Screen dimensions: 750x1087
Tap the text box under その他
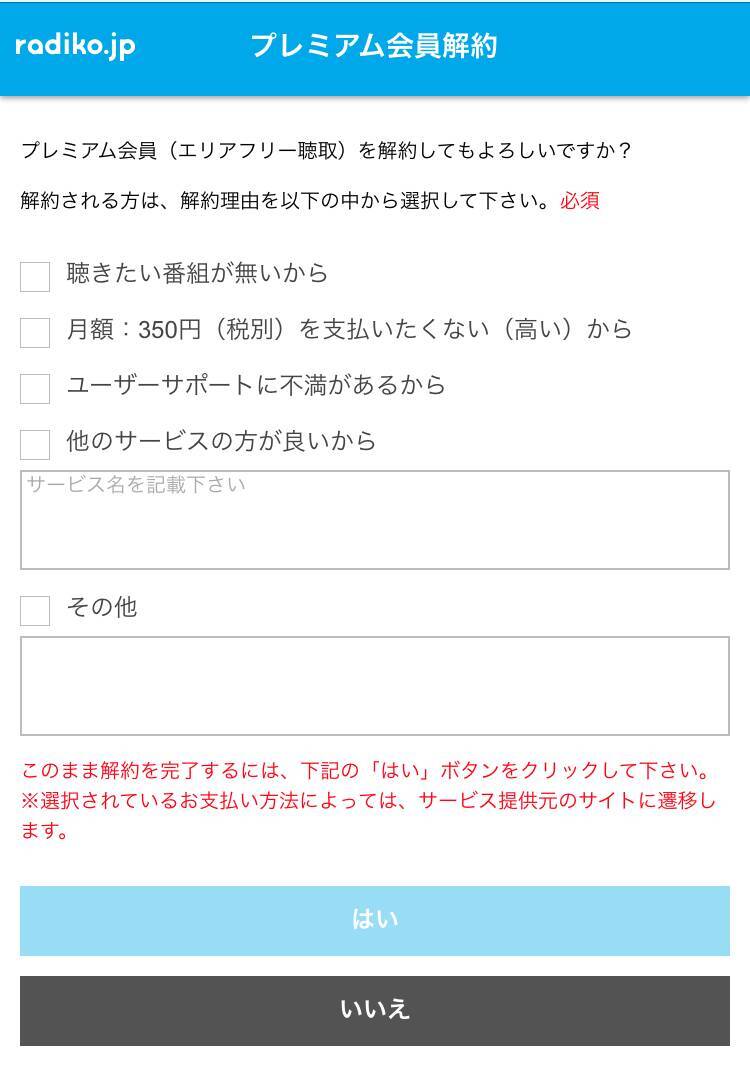coord(375,686)
